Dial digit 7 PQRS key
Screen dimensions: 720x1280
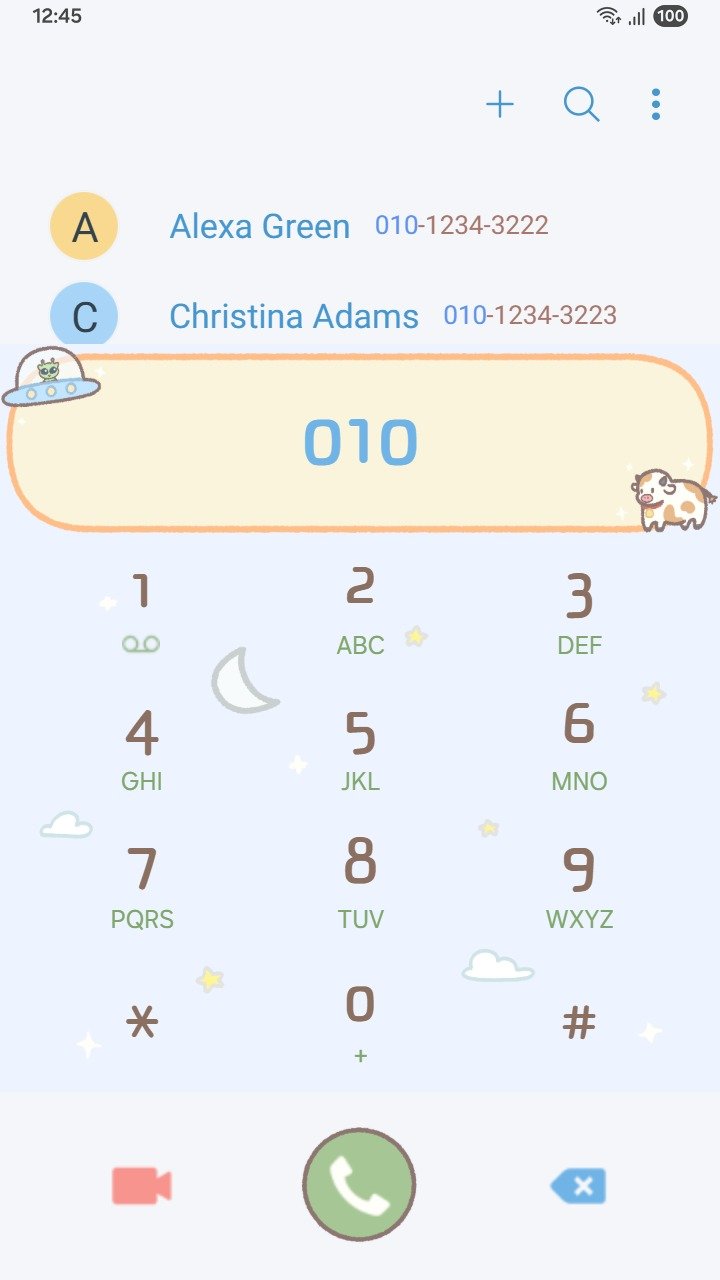coord(141,886)
